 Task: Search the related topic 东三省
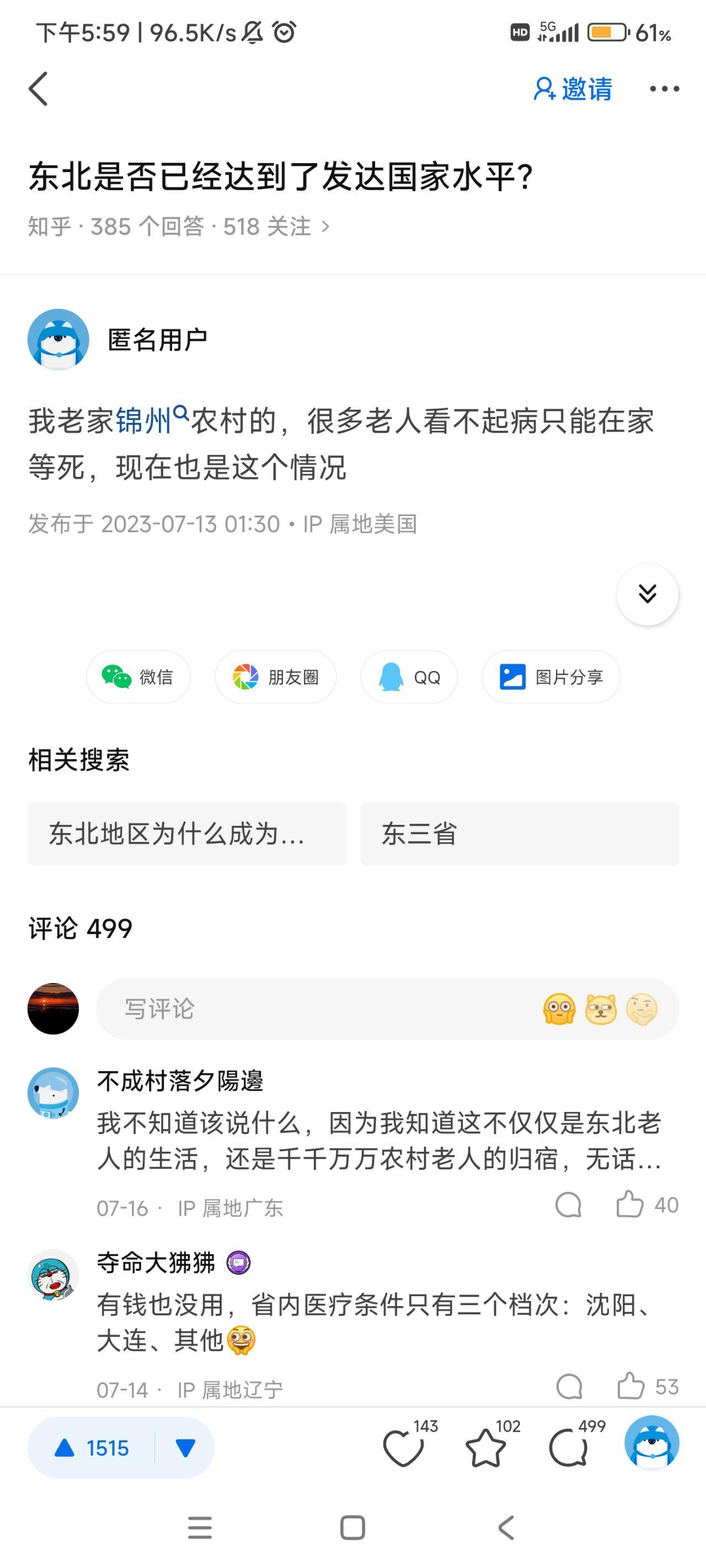pyautogui.click(x=519, y=833)
